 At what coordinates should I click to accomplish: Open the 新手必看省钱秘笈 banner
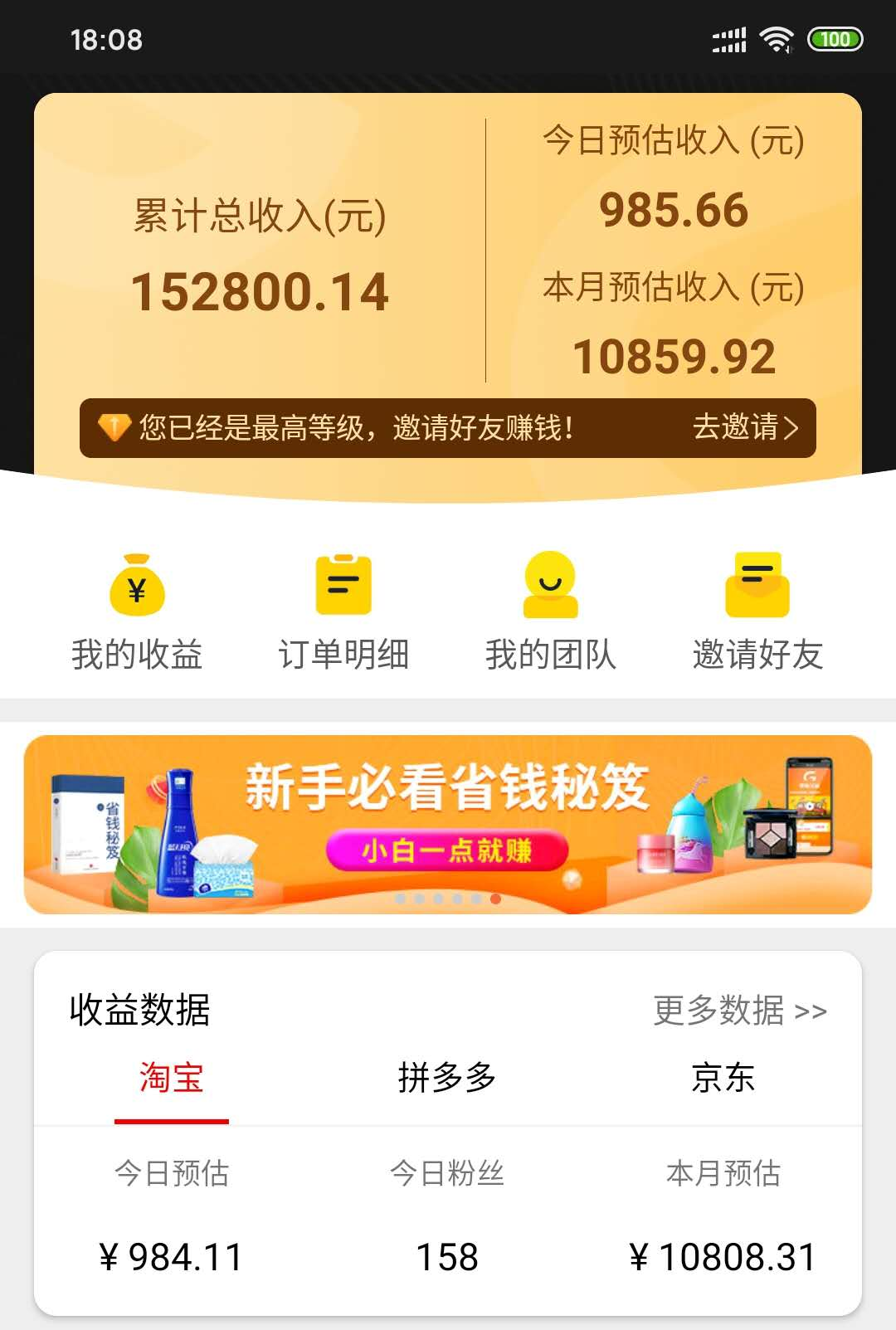pos(448,824)
